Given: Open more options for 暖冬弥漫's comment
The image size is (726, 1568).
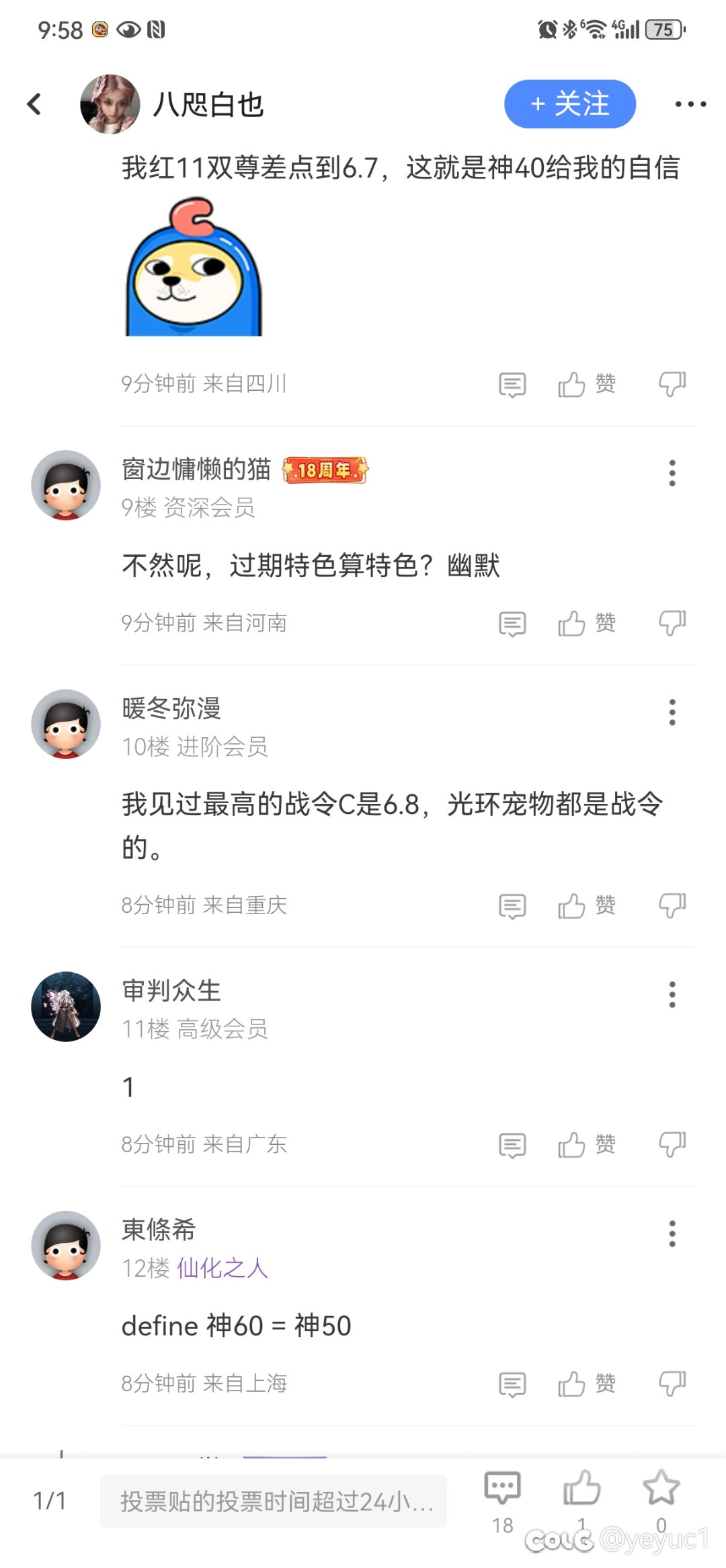Looking at the screenshot, I should pyautogui.click(x=672, y=712).
